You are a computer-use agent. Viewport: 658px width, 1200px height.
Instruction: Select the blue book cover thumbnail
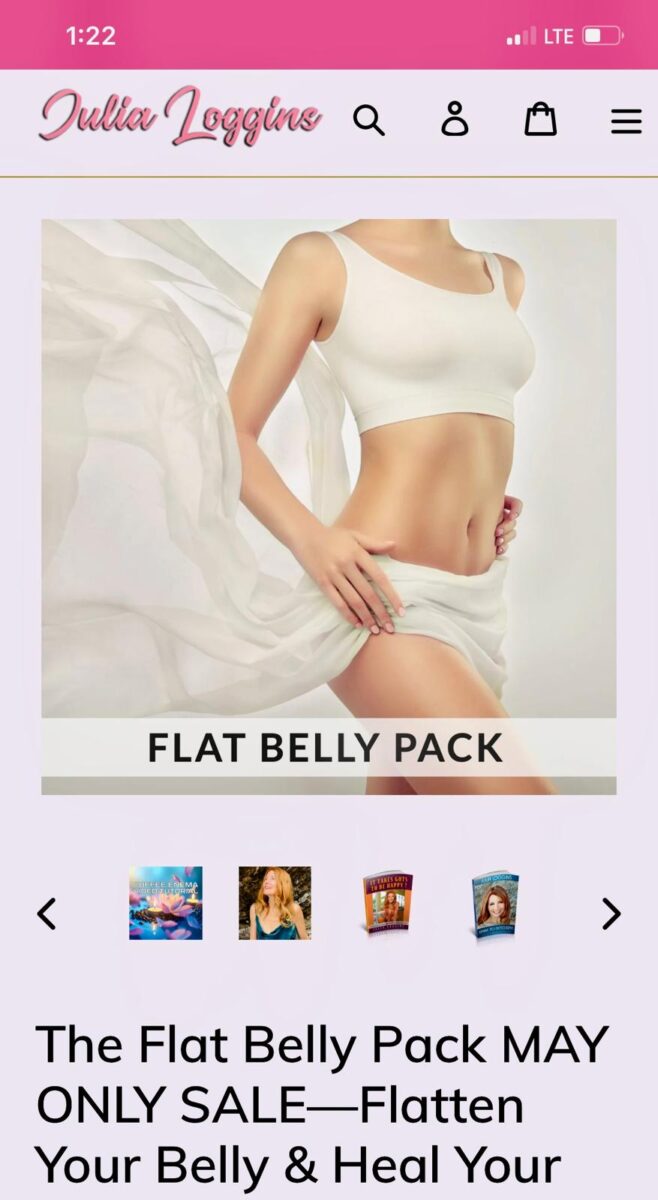coord(495,903)
